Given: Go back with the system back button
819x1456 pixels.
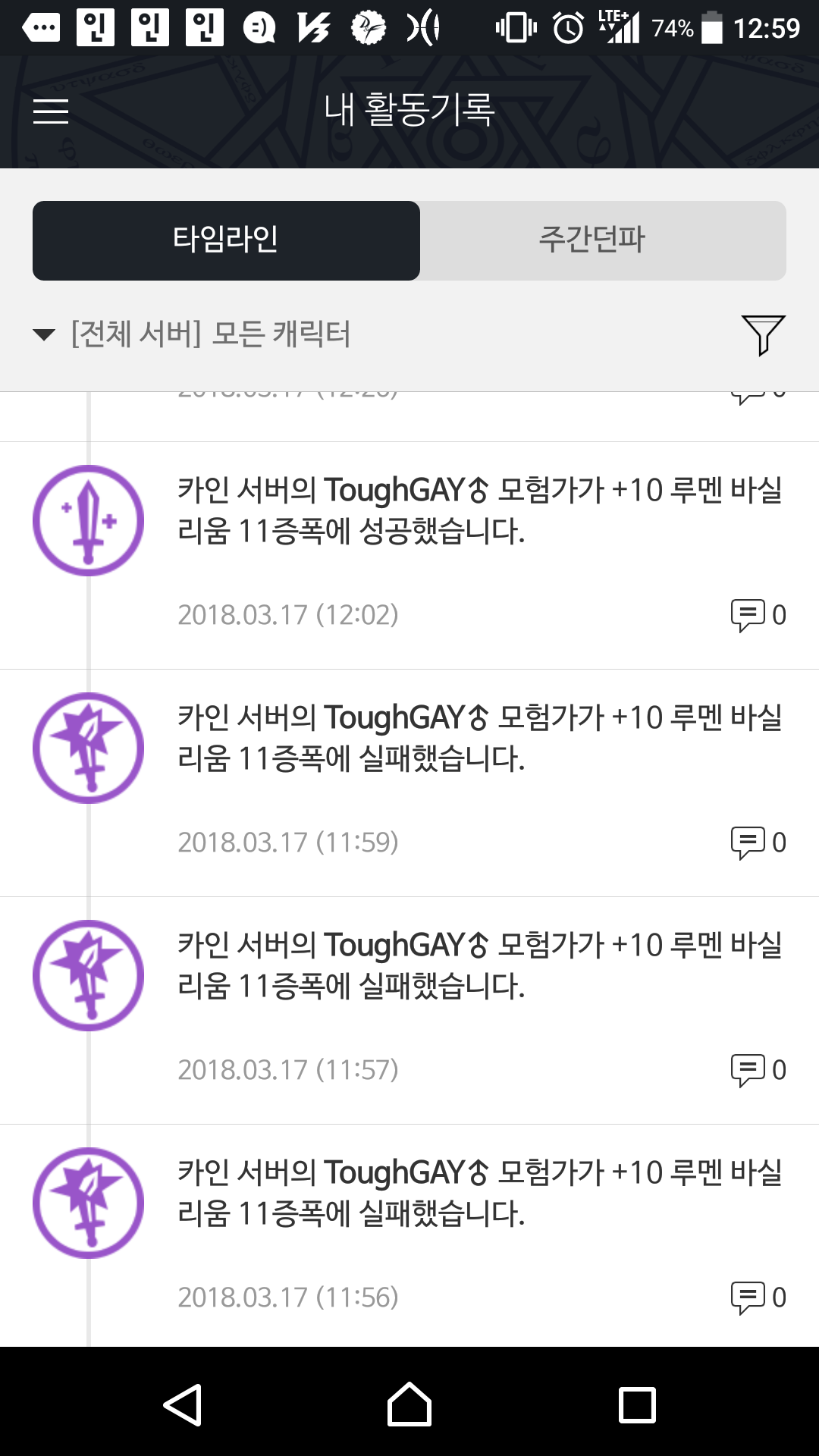Looking at the screenshot, I should coord(183,1404).
